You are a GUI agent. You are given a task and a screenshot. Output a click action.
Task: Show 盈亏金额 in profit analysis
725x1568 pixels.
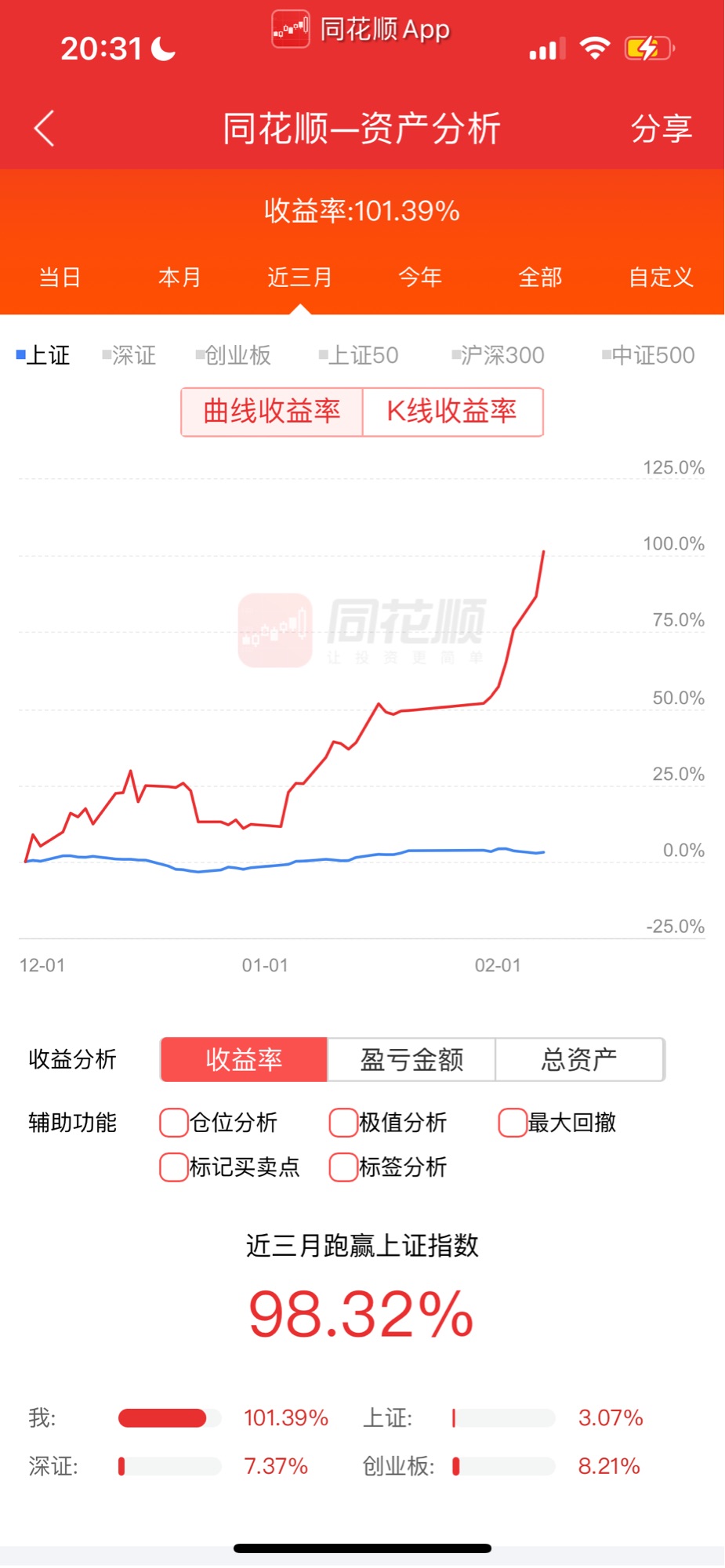(411, 1060)
